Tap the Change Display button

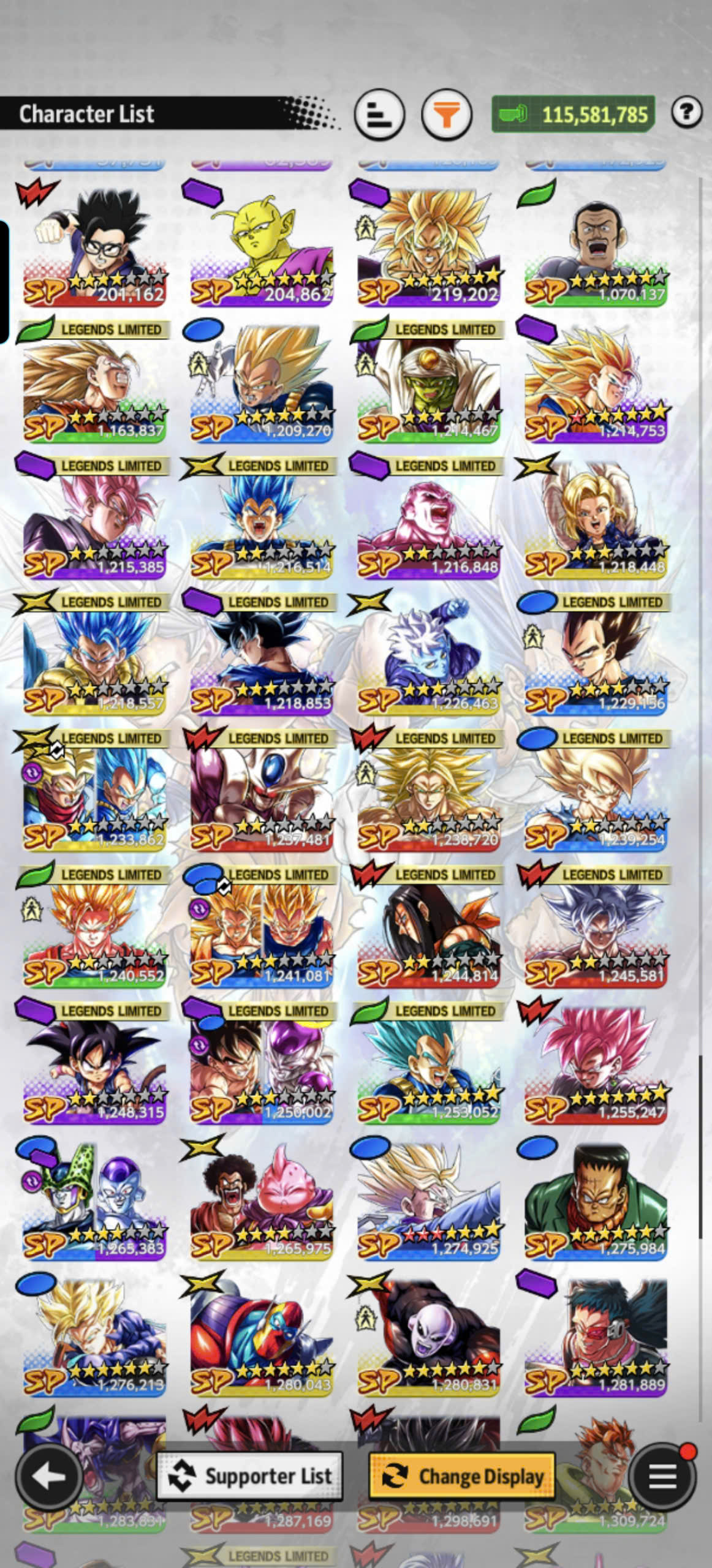pos(462,1476)
